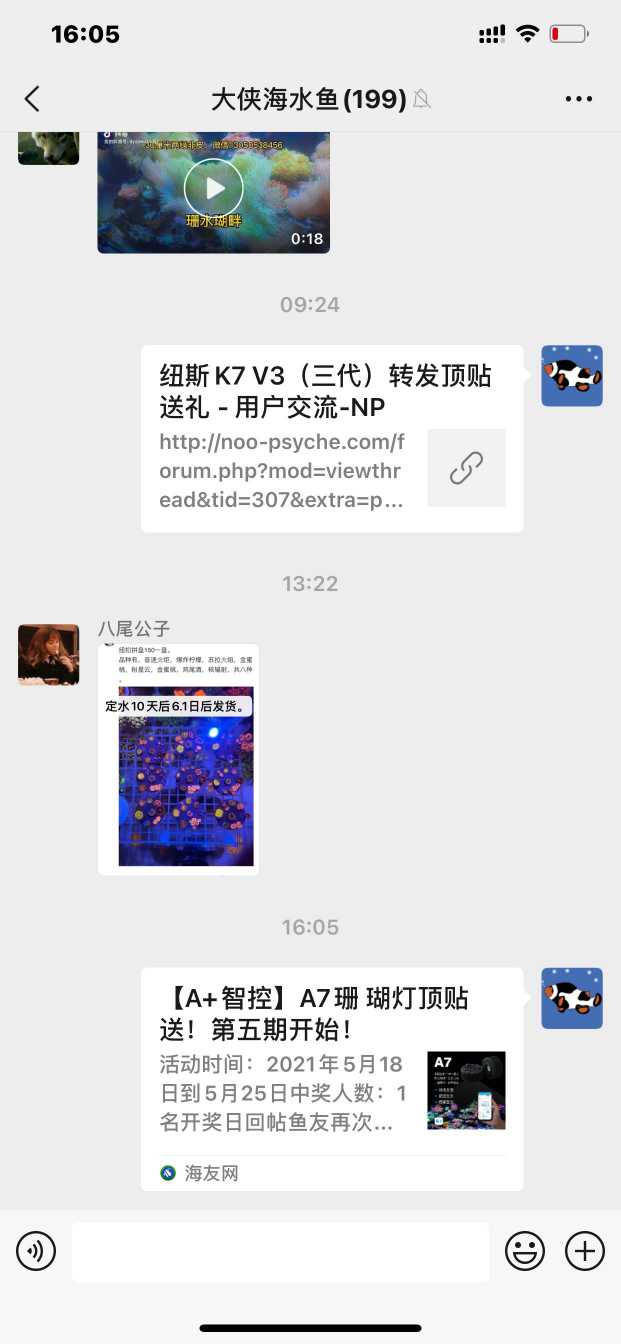The image size is (621, 1344).
Task: Switch to voice message input
Action: click(36, 1251)
